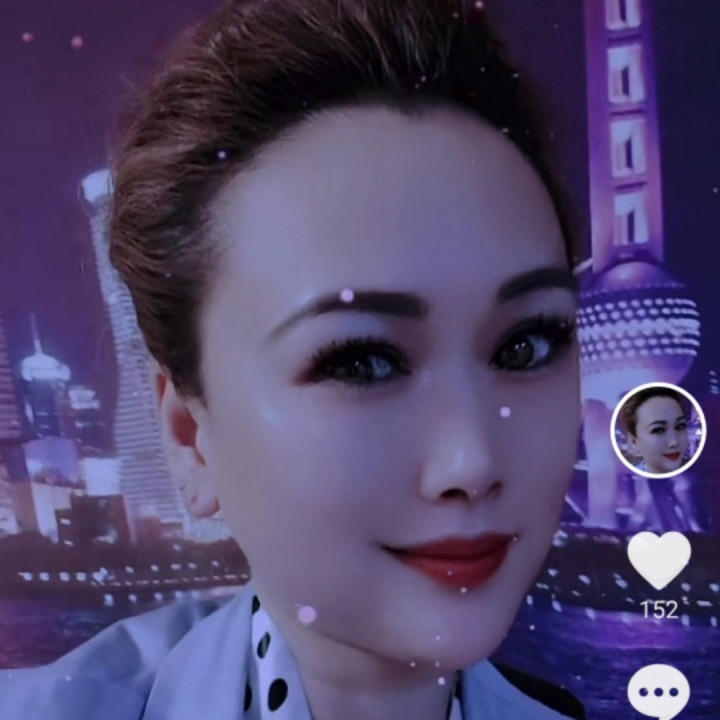
Task: Open the comments bubble
Action: pos(658,692)
